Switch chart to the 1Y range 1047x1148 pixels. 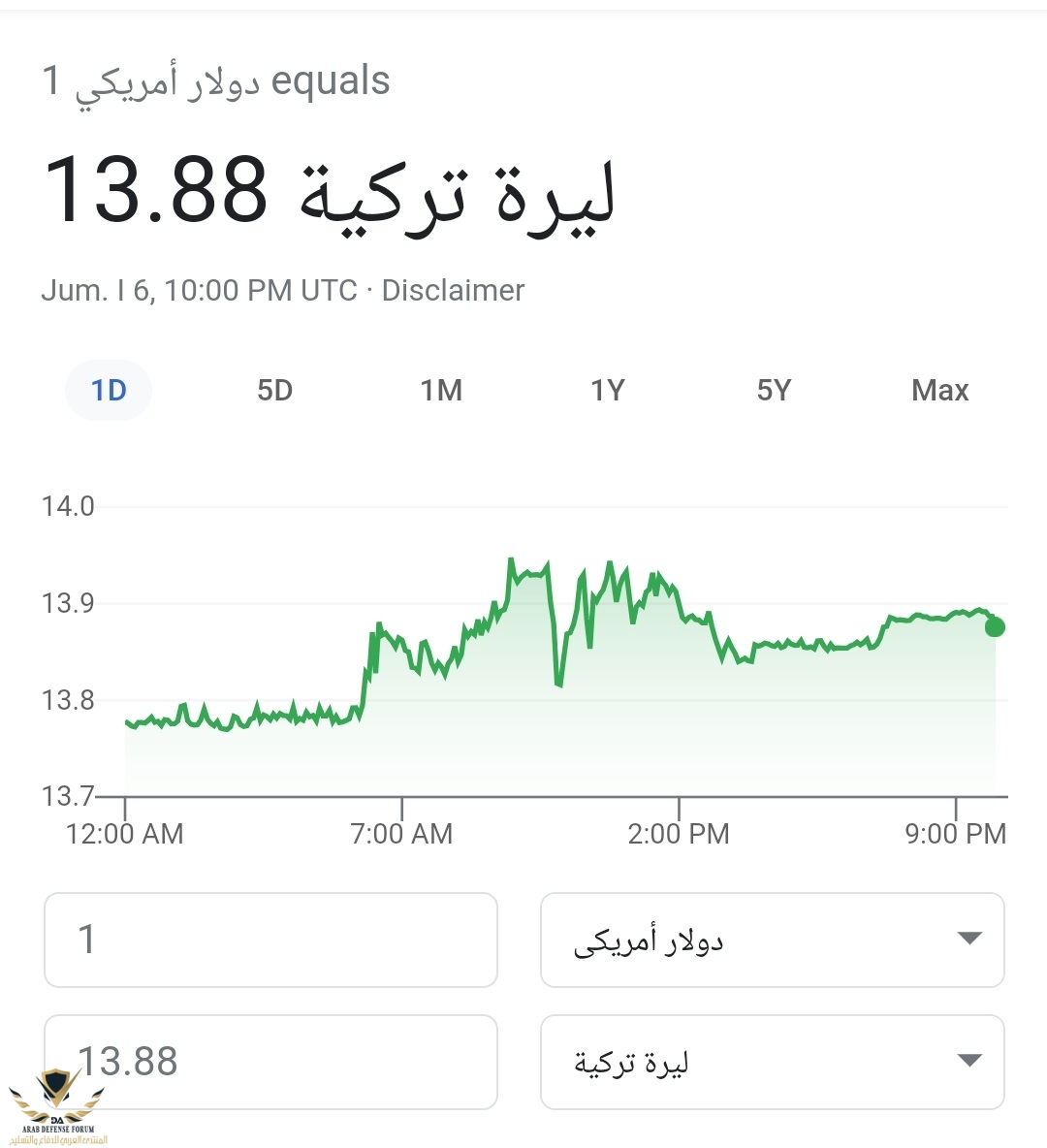[x=608, y=390]
